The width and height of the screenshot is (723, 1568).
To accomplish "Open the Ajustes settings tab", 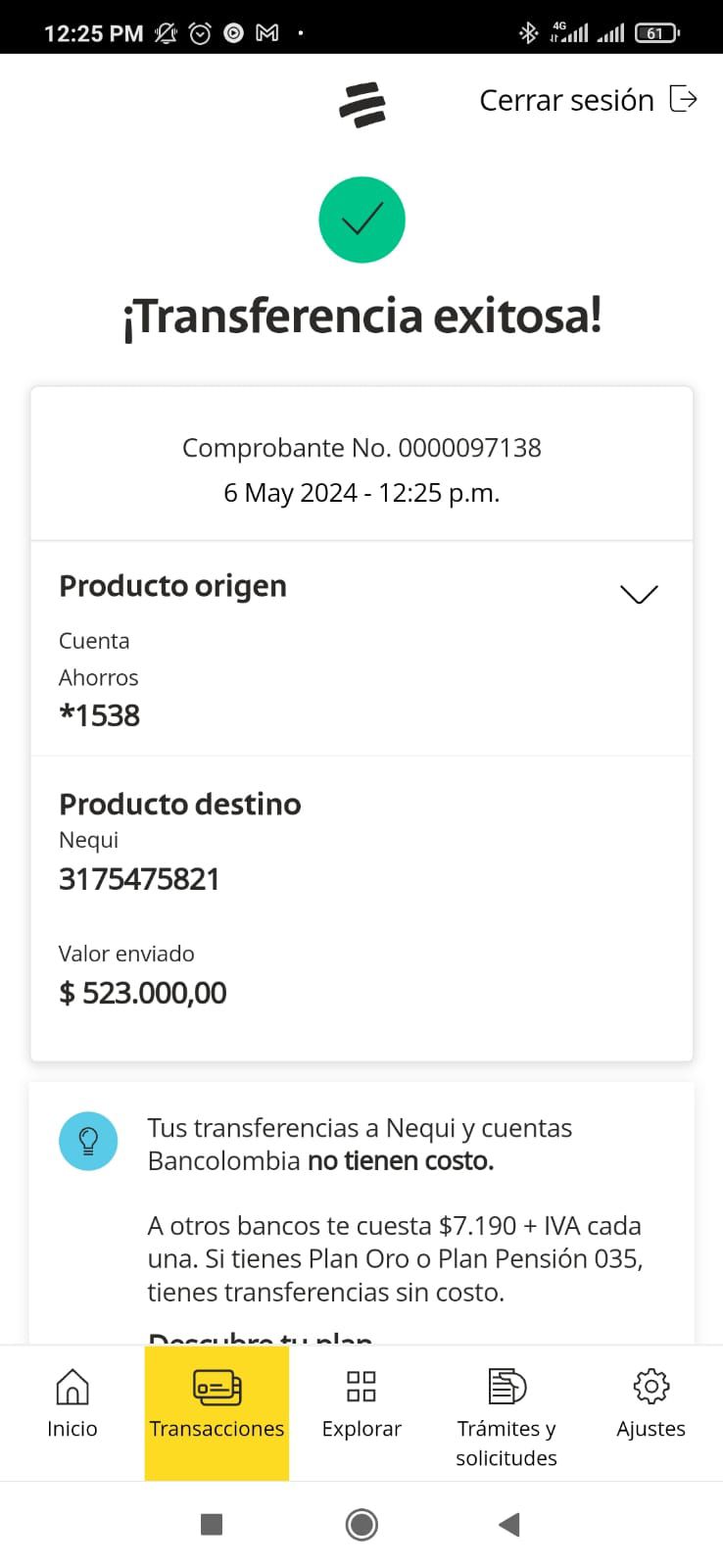I will tap(651, 1405).
